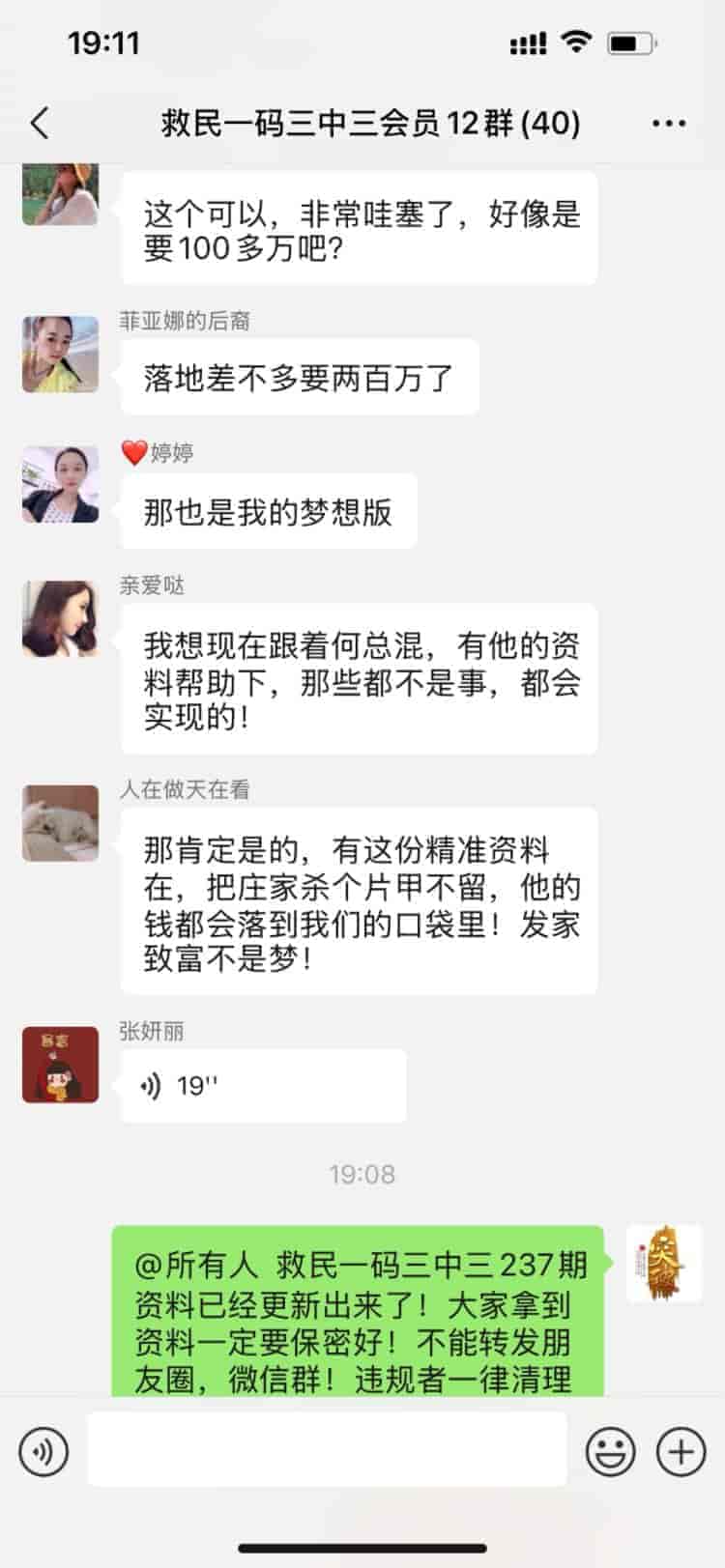Screen dimensions: 725x1568
Task: View 婷婷's profile picture
Action: coord(60,485)
